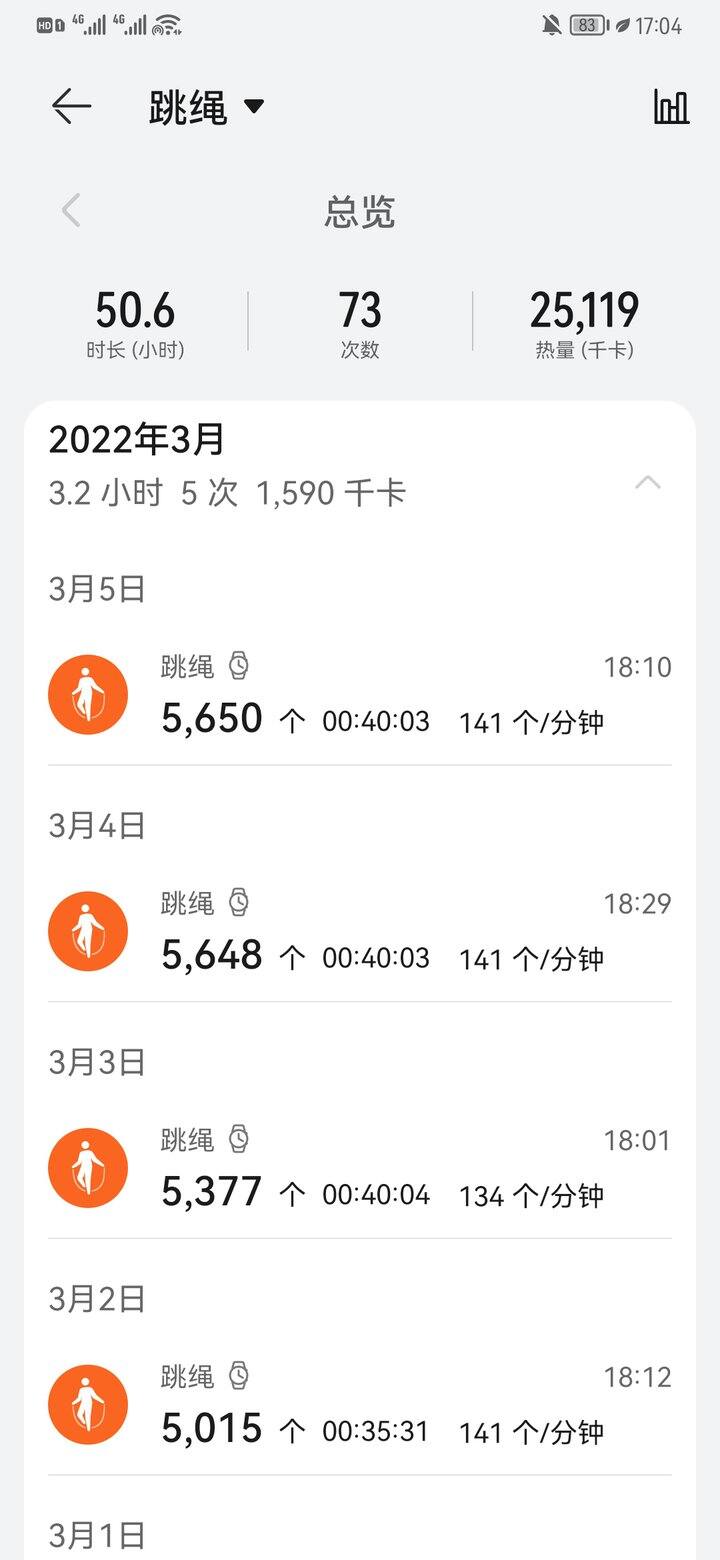Screen dimensions: 720x1560
Task: Open the 3月2日 record with 5,015 jumps
Action: pyautogui.click(x=360, y=1405)
